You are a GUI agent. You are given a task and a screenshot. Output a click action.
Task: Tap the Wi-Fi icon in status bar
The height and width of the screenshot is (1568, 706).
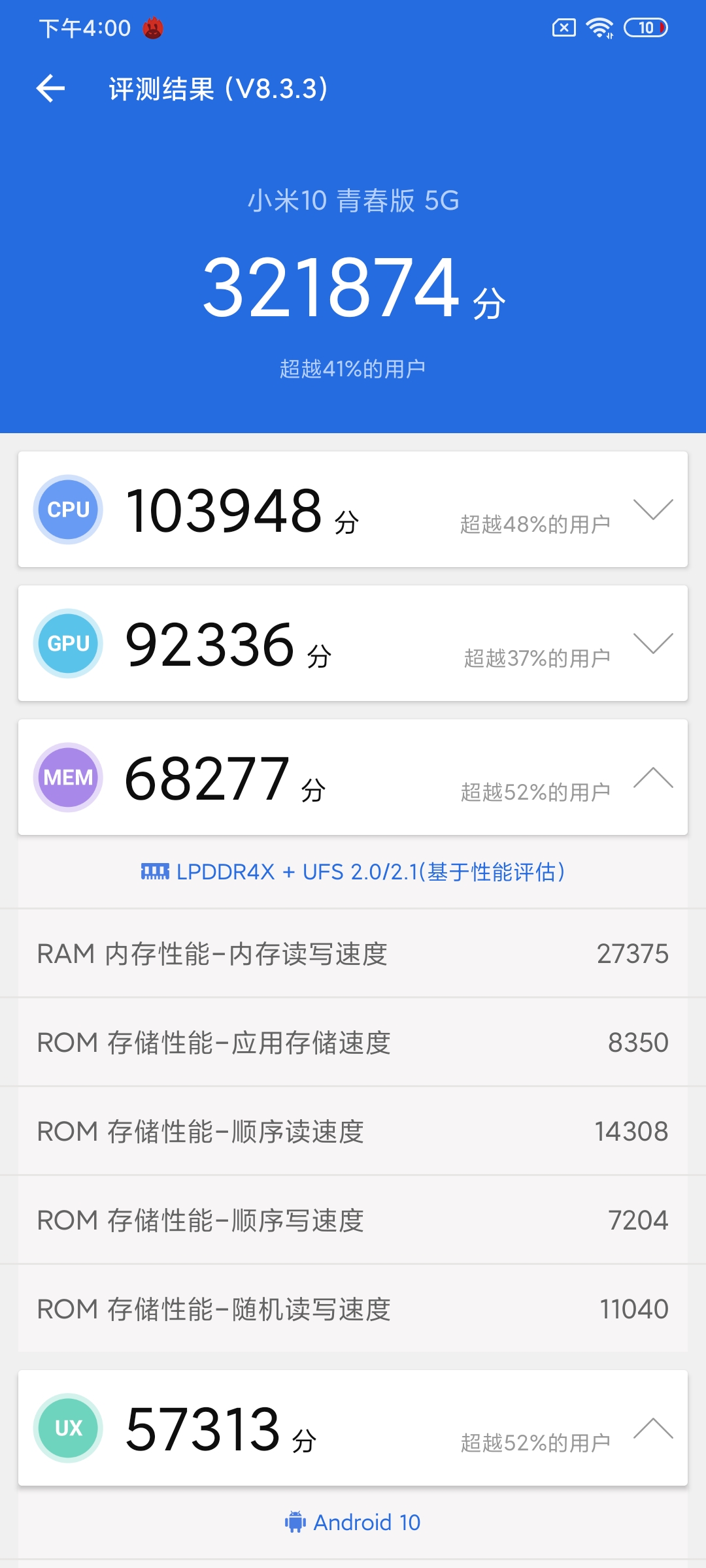600,27
